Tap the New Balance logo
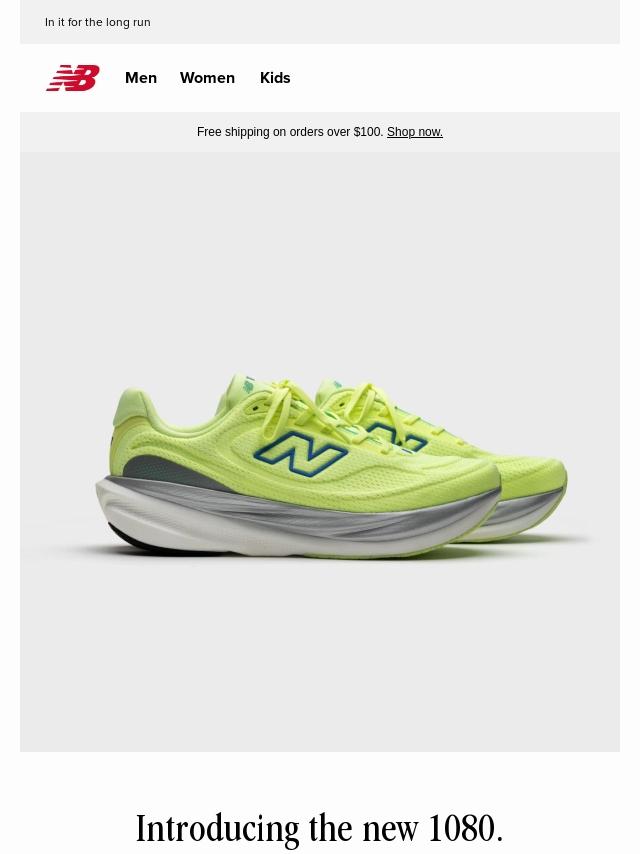Image resolution: width=640 pixels, height=854 pixels. pos(73,78)
